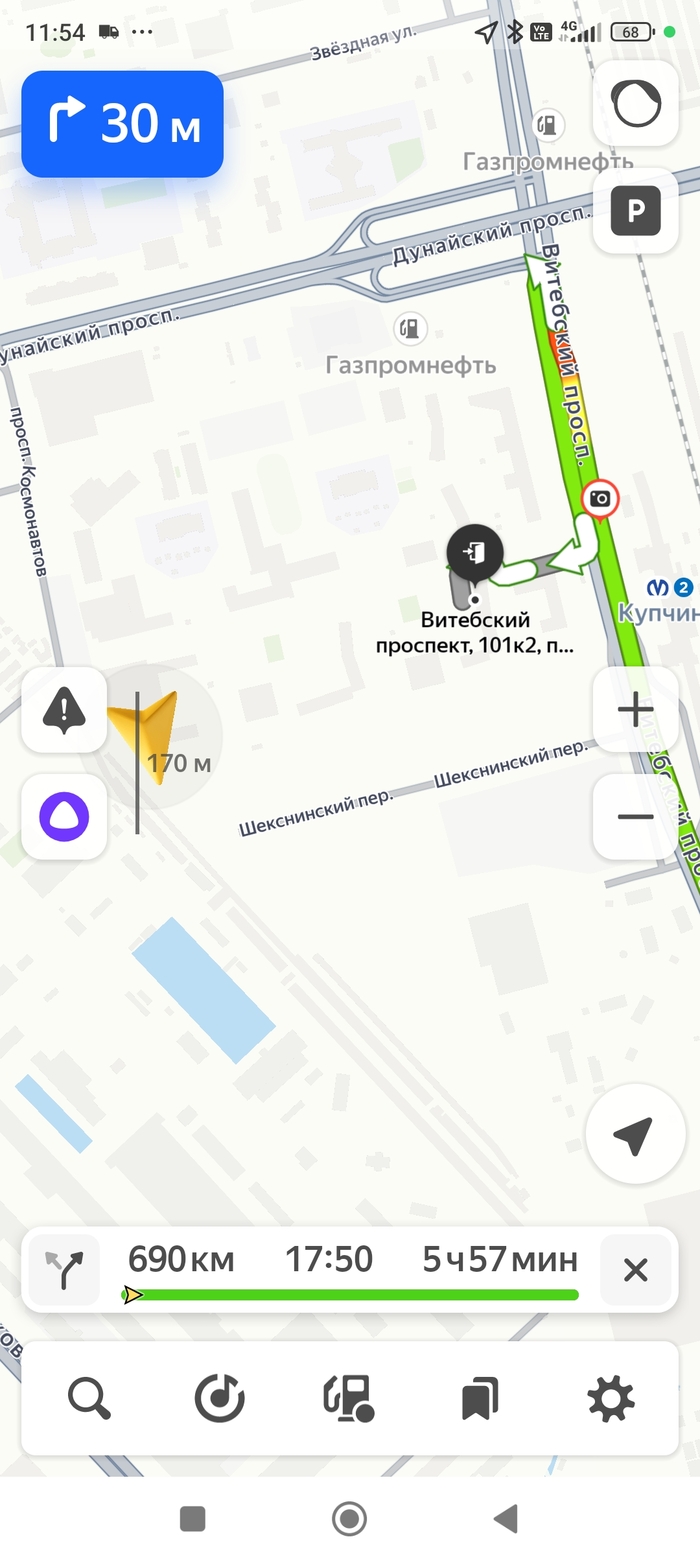
Task: Tap the round traffic indicator button
Action: tap(636, 103)
